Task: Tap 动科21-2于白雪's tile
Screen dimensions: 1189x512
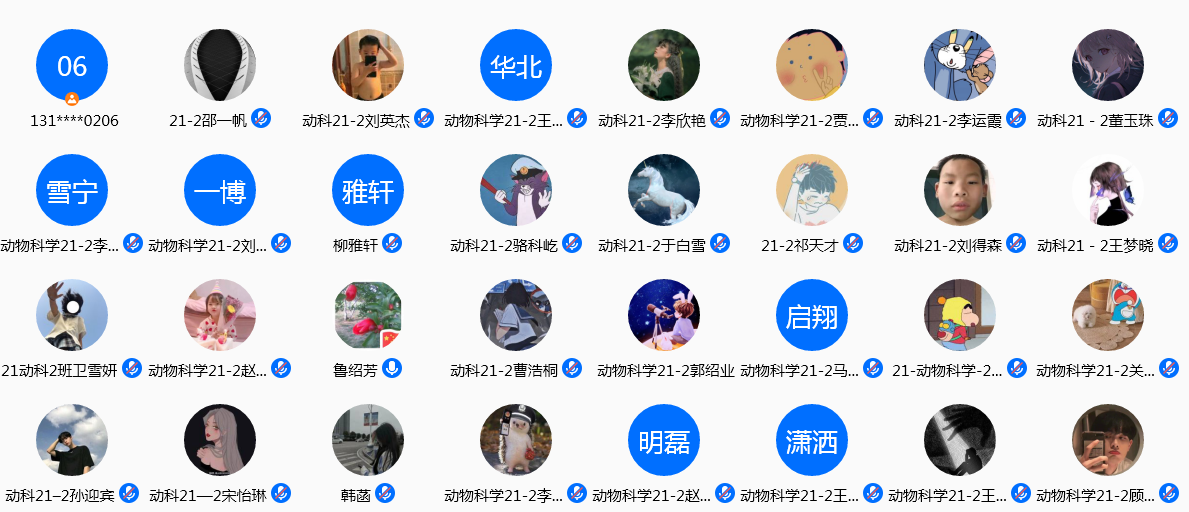Action: point(664,190)
